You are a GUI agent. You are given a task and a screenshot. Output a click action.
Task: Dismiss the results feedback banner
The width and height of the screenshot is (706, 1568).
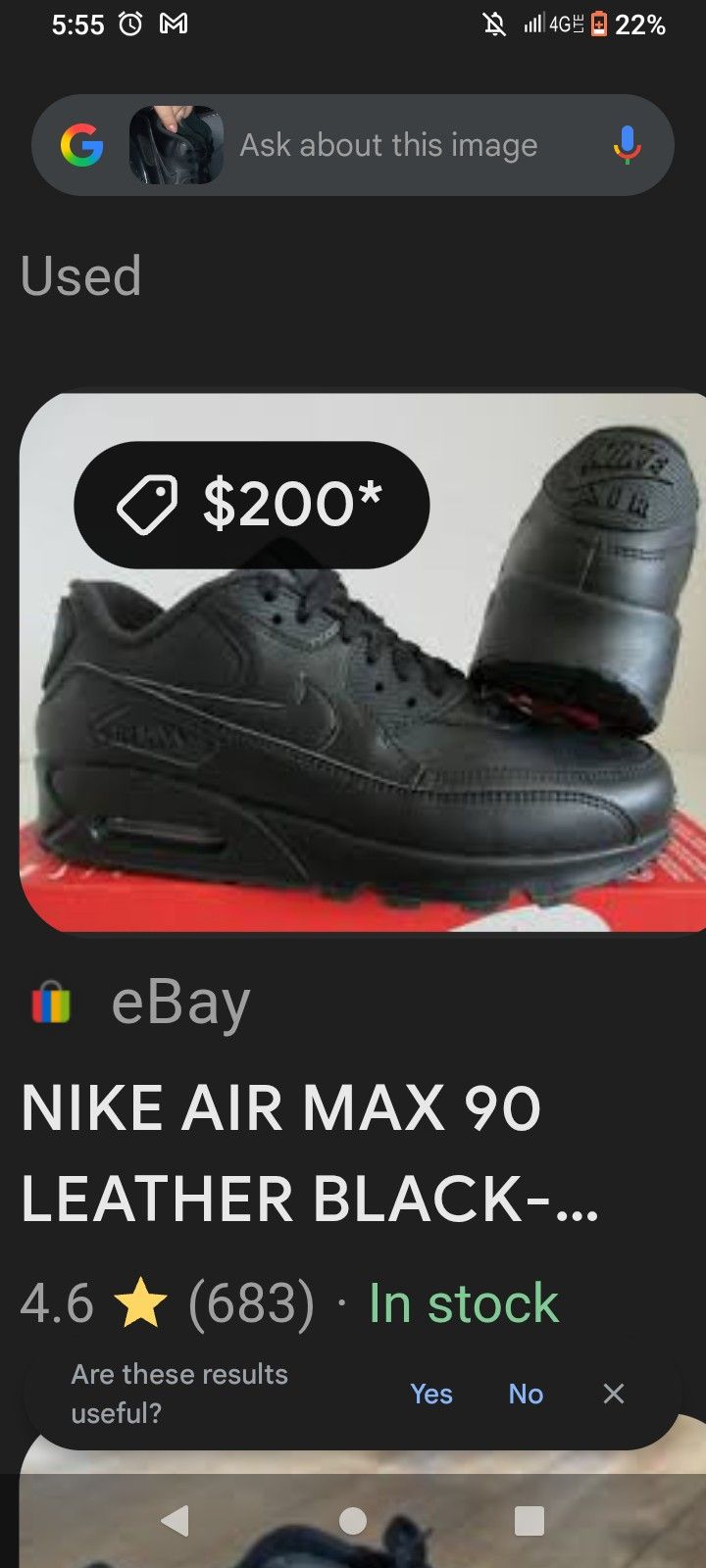[614, 1393]
